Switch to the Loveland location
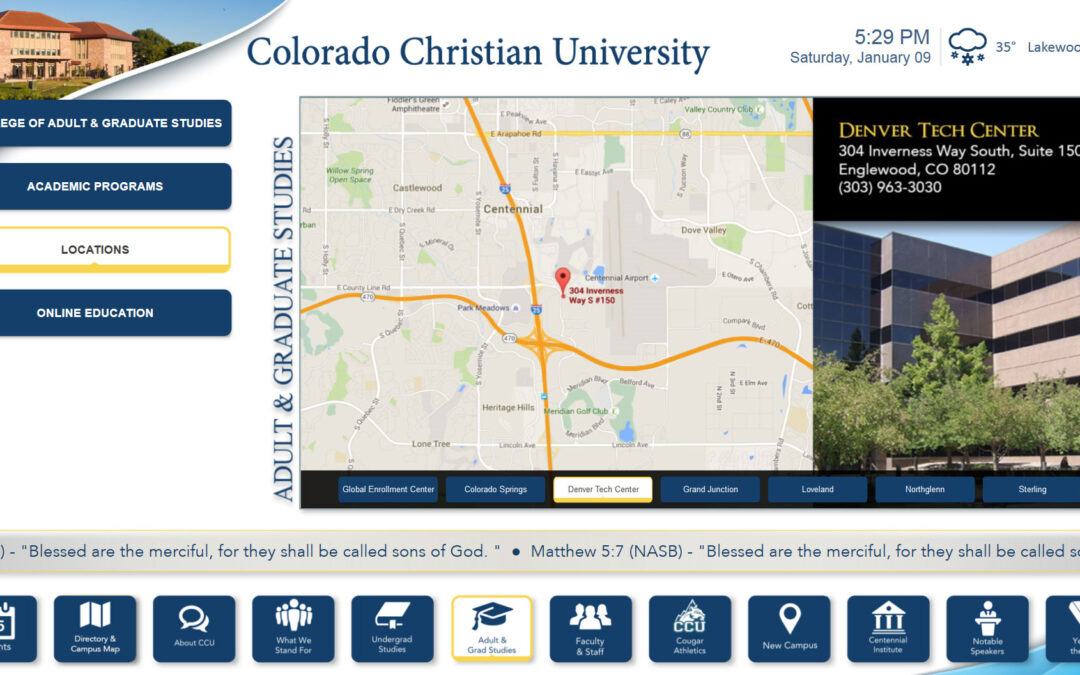Screen dimensions: 1080x675 tap(817, 489)
